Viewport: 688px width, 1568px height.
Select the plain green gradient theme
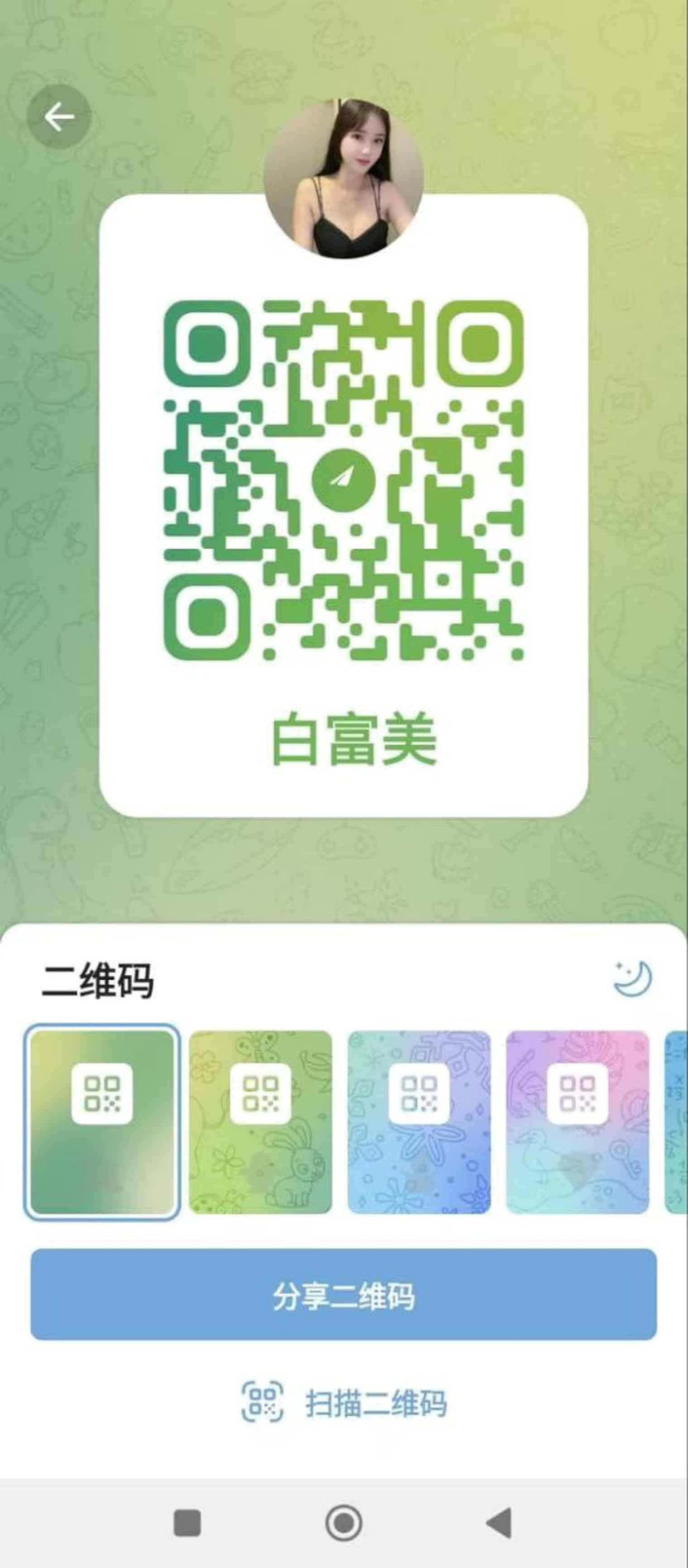[x=102, y=1122]
